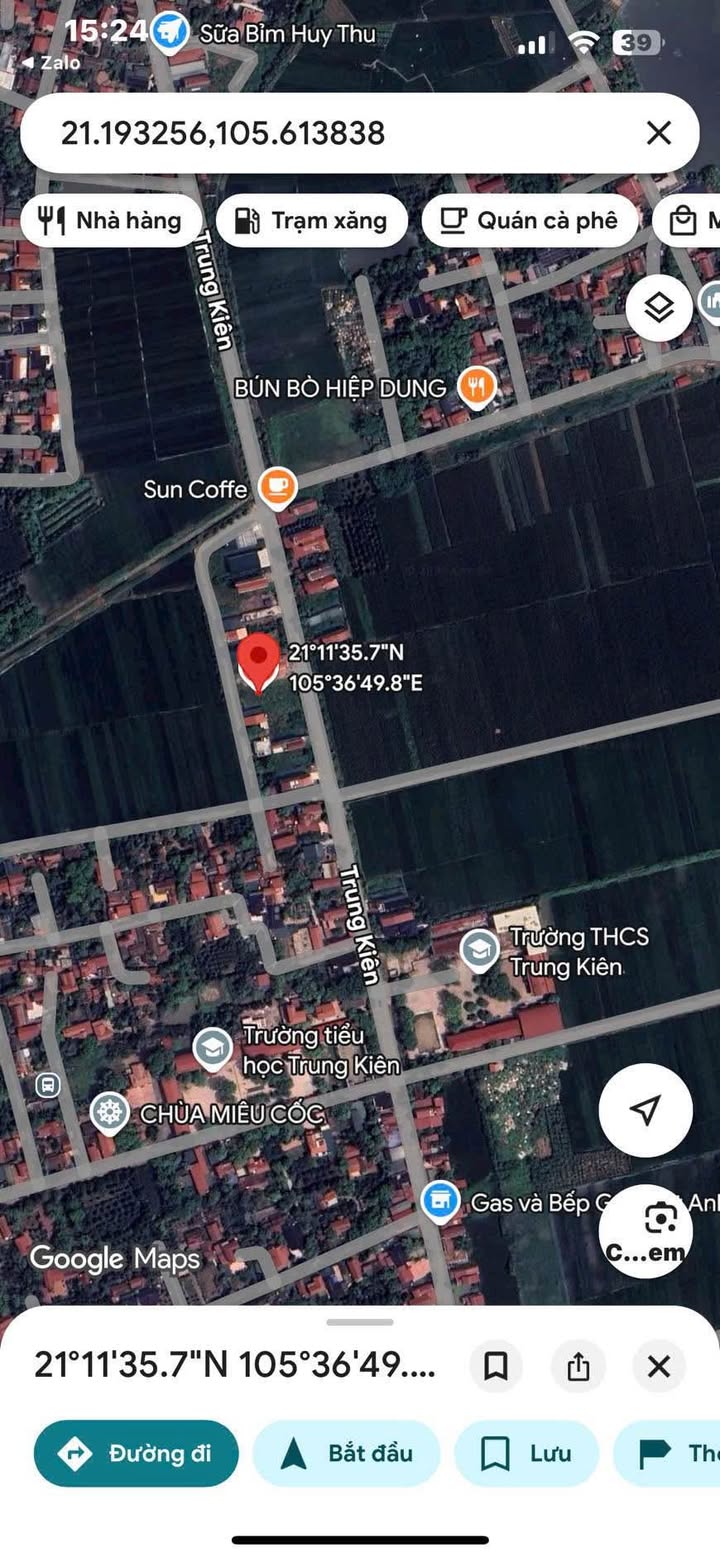Select the Trạm xăng chip
720x1558 pixels.
(x=311, y=221)
